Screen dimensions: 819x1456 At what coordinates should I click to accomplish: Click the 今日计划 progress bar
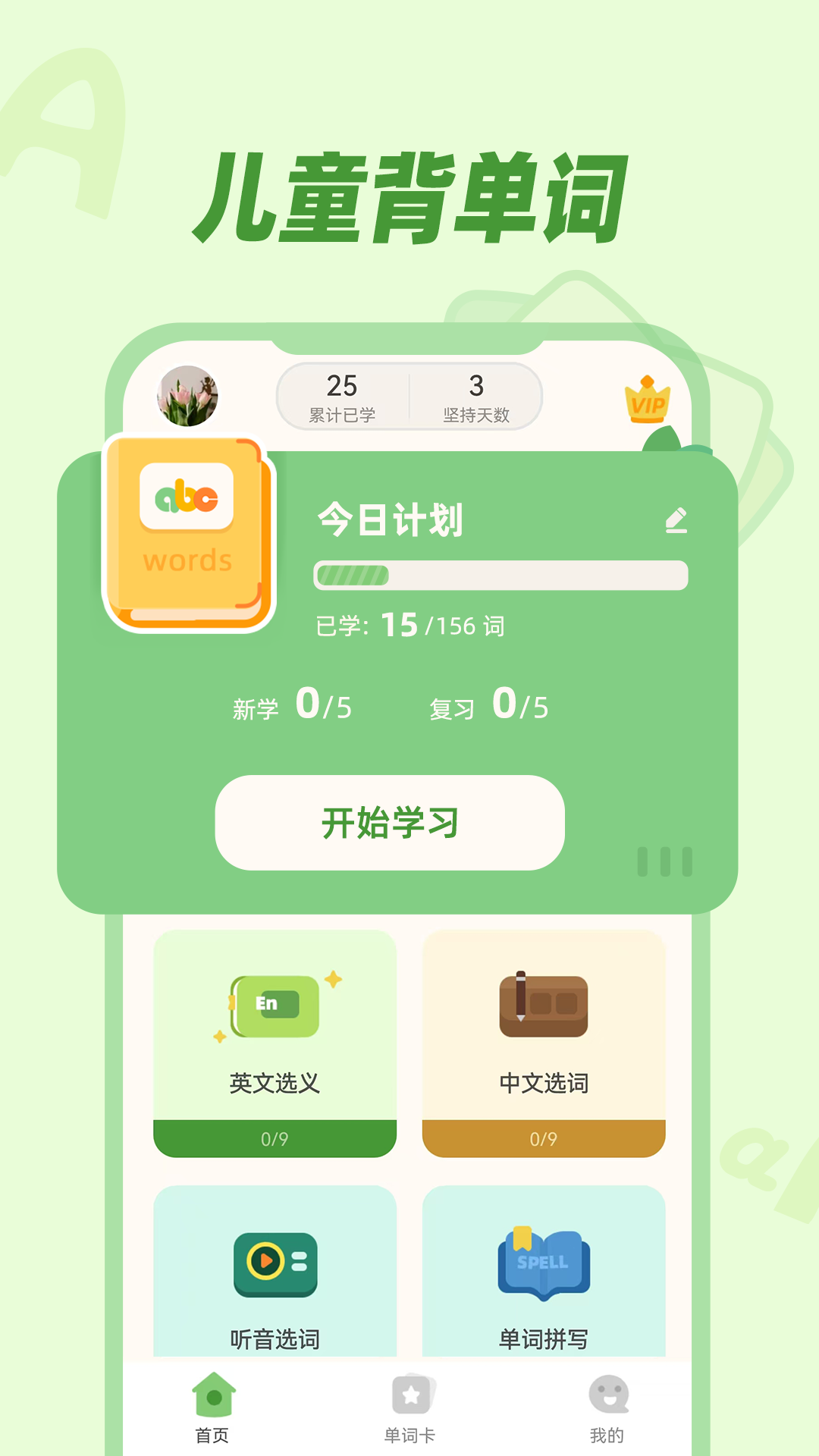pyautogui.click(x=499, y=576)
